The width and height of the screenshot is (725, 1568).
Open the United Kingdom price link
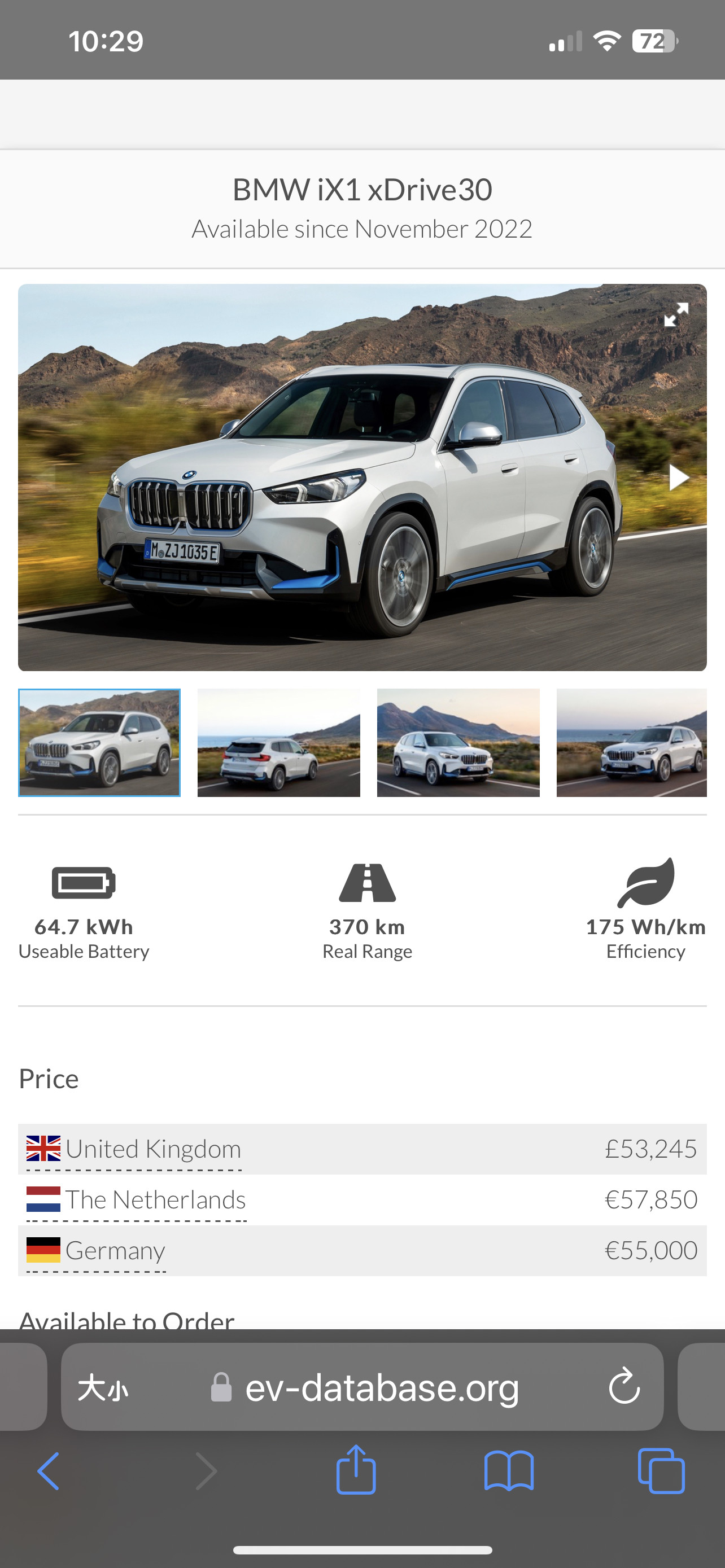pos(153,1149)
